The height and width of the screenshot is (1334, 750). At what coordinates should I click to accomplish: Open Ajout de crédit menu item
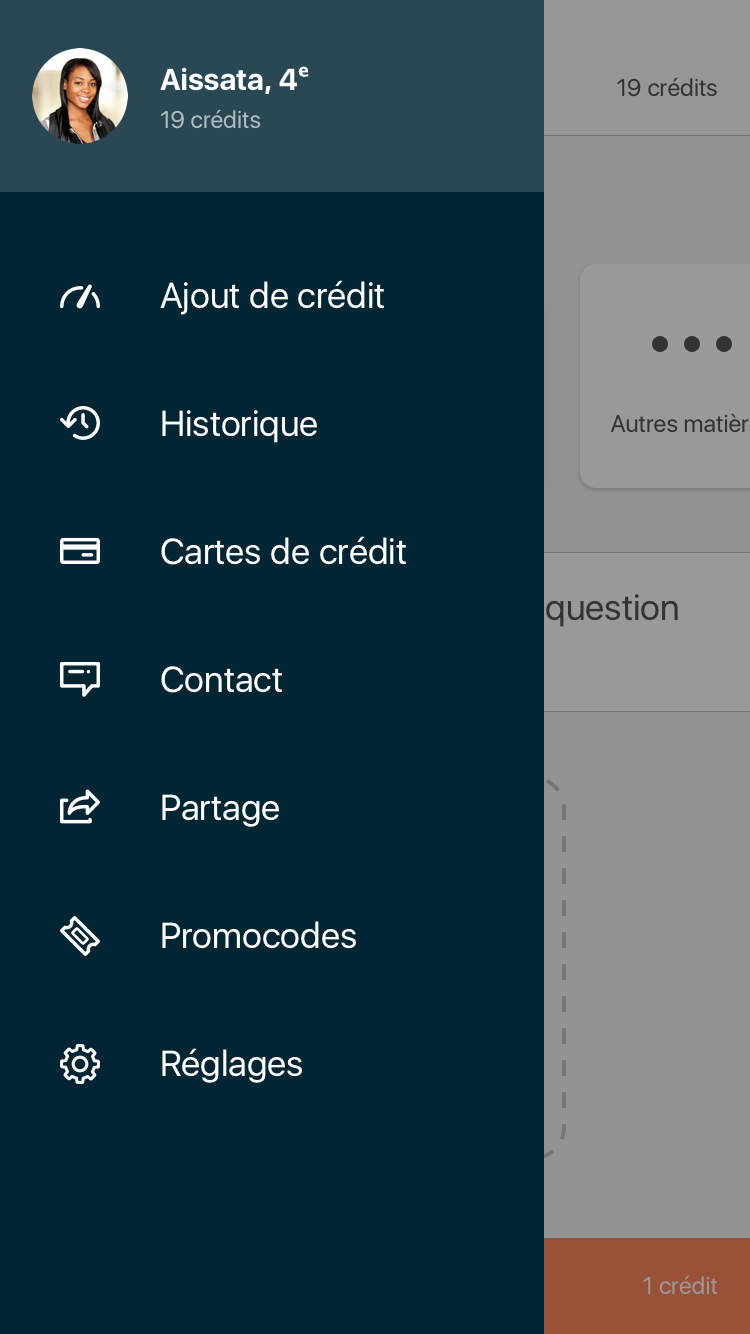[x=272, y=296]
